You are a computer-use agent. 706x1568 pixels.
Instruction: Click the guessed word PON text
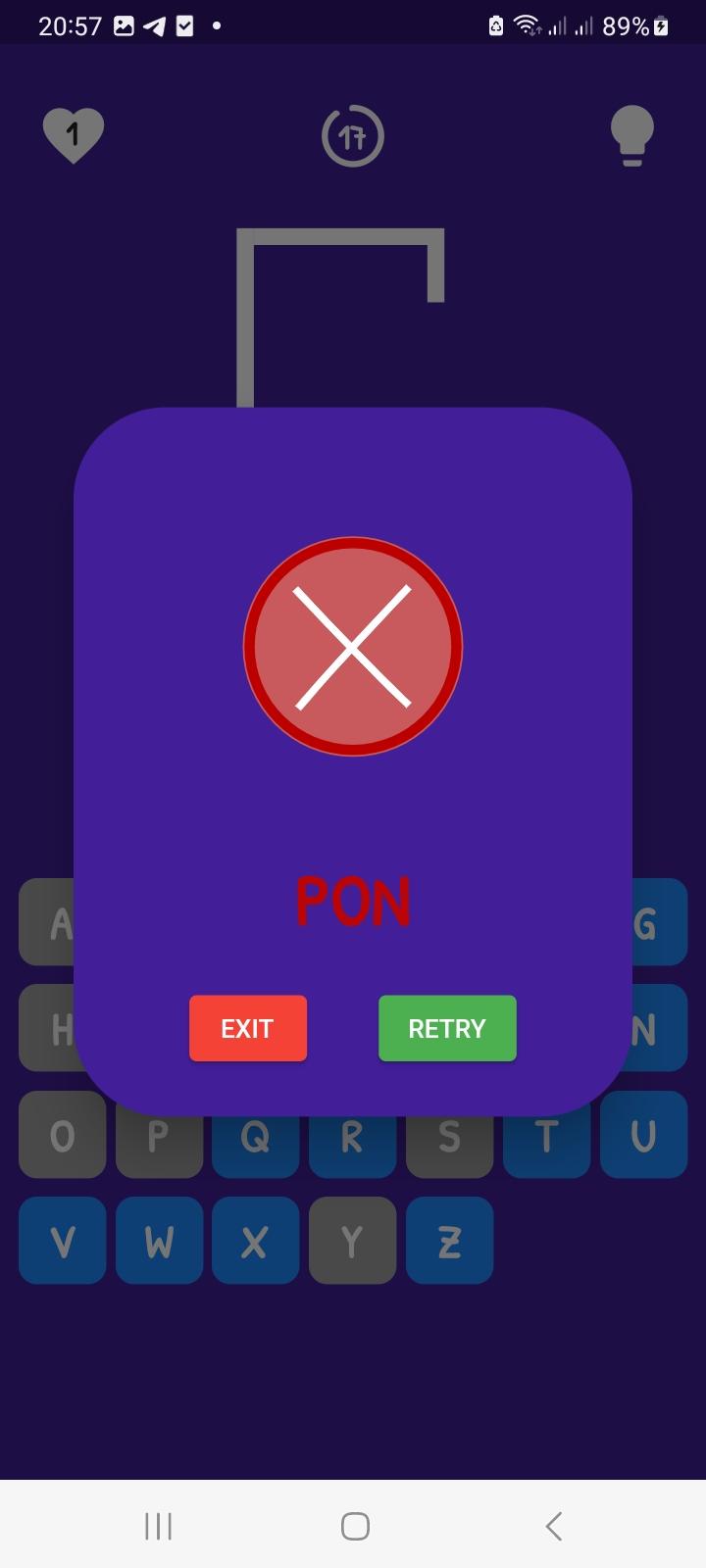352,900
